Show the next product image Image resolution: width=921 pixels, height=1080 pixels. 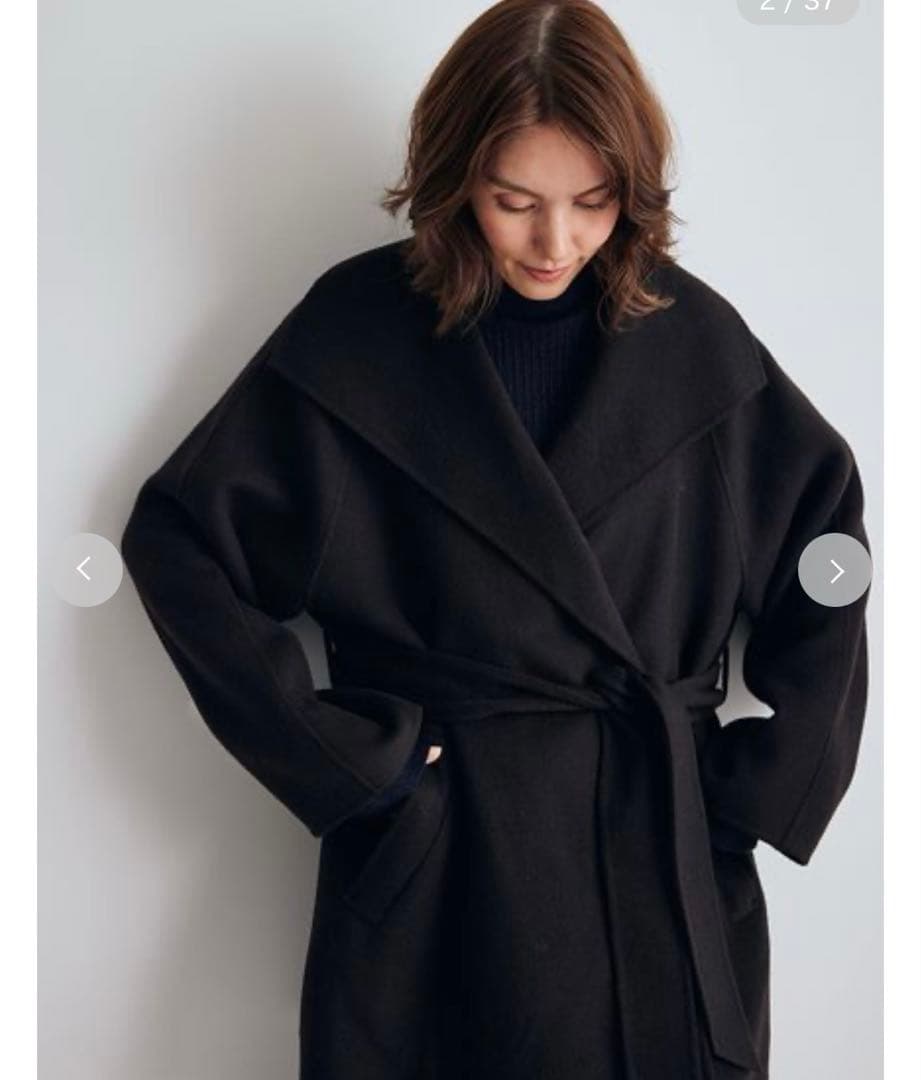click(x=835, y=570)
